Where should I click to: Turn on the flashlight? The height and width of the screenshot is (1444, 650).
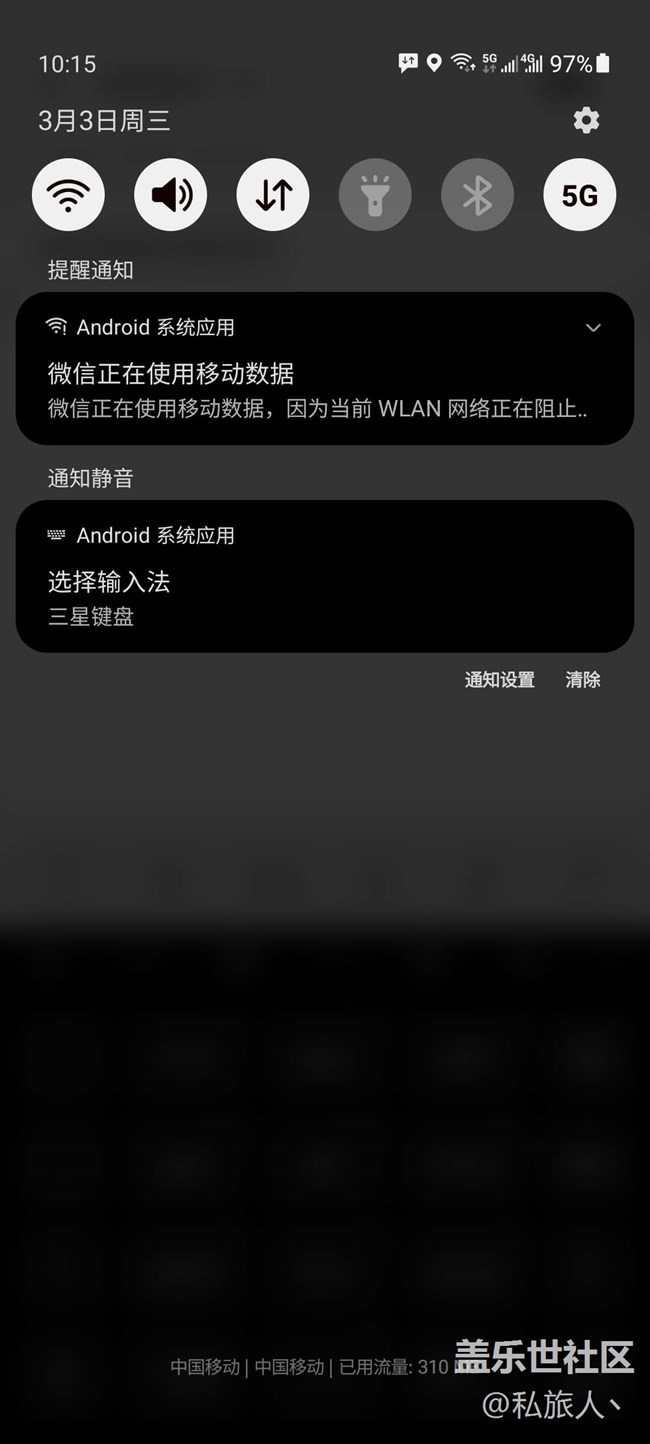(375, 194)
